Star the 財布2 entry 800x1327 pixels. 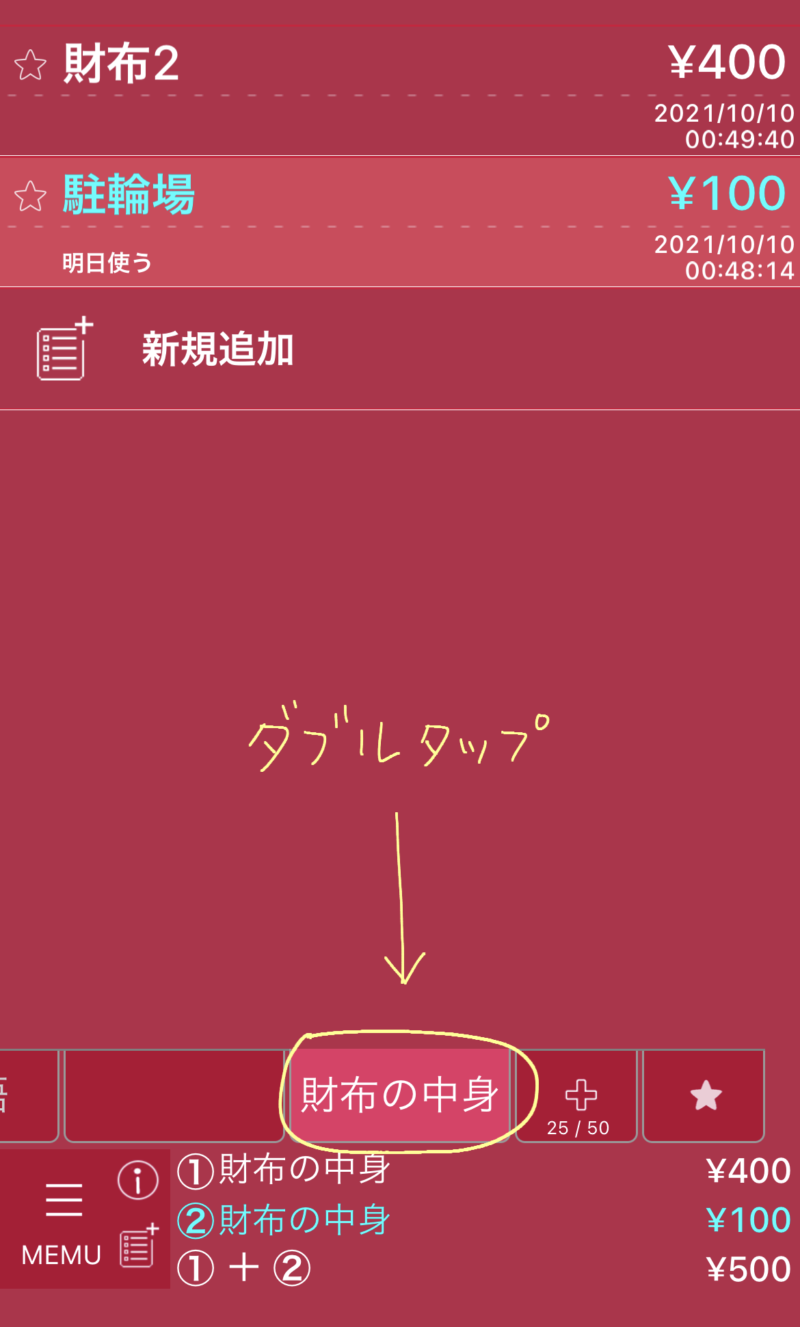tap(30, 66)
